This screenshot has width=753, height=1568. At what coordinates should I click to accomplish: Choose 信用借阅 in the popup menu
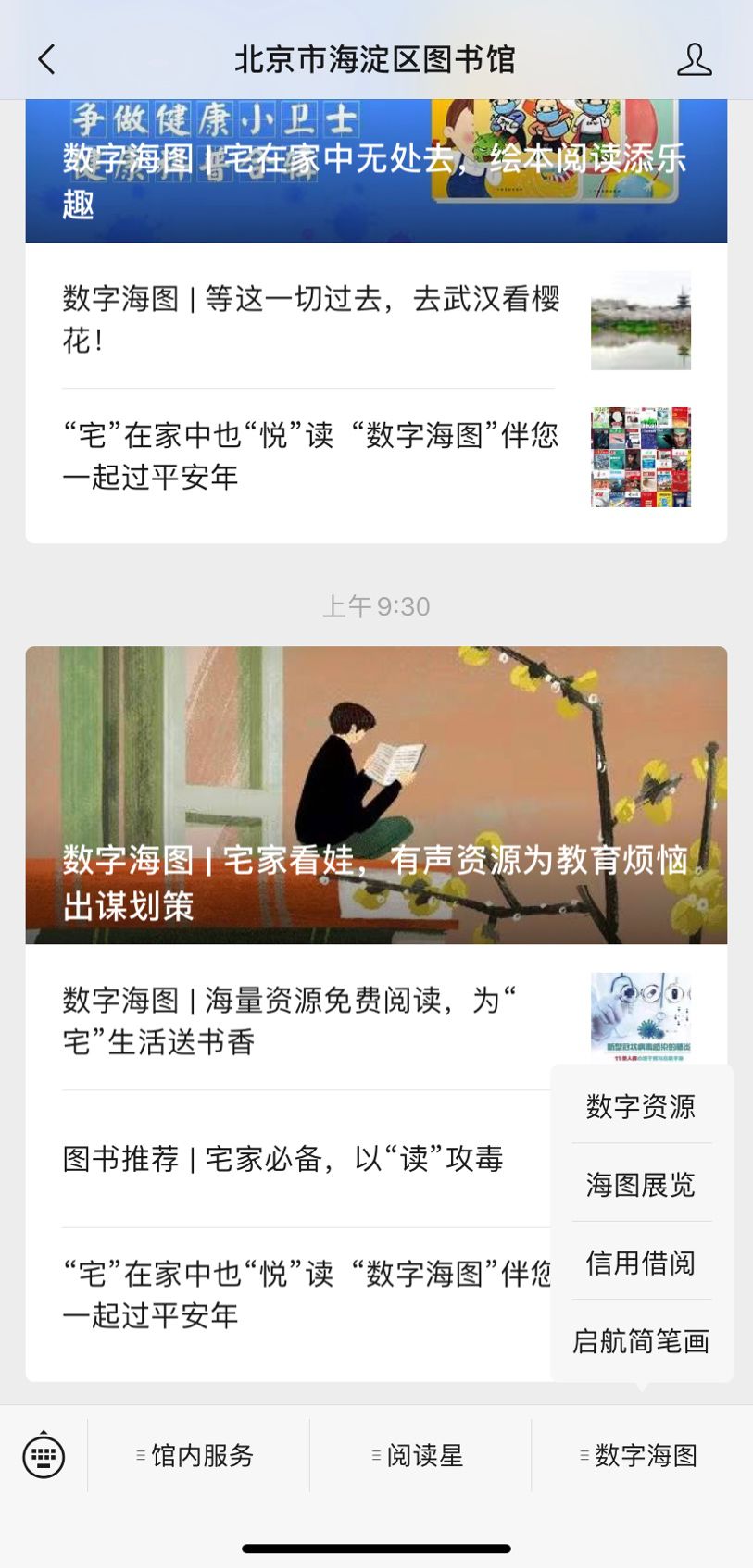pos(641,1263)
